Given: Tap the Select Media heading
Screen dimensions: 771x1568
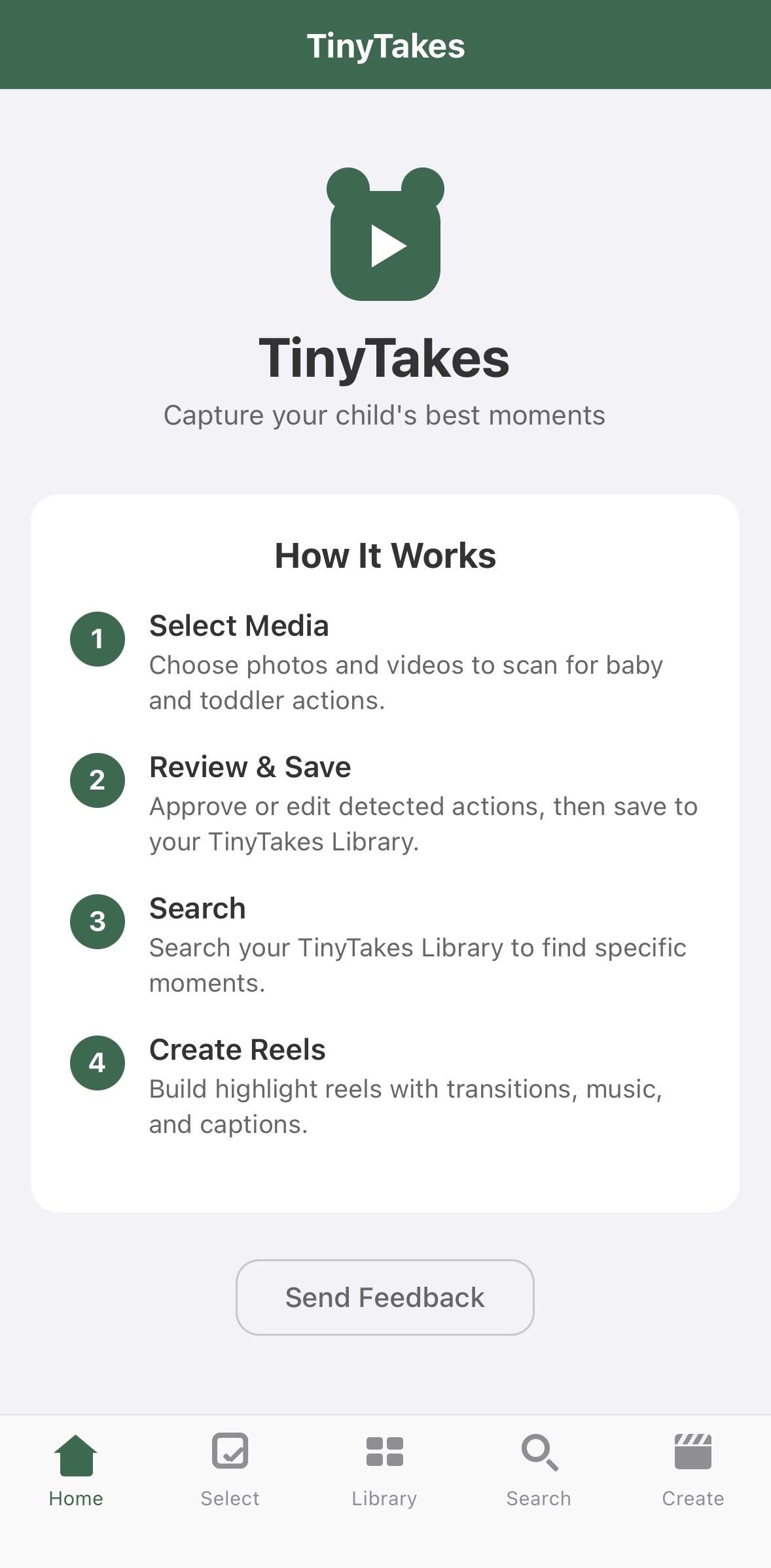Looking at the screenshot, I should coord(240,626).
